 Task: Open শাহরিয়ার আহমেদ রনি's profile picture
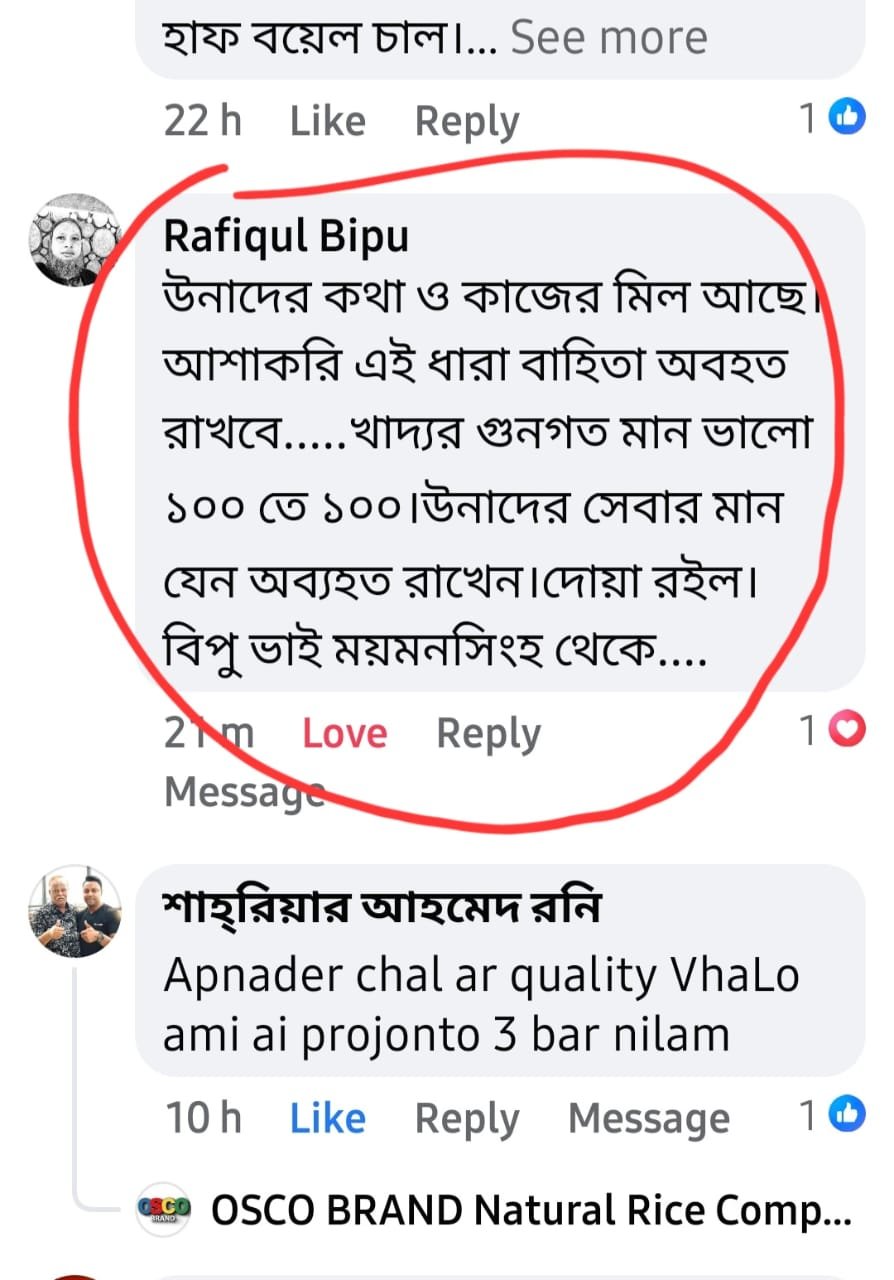tap(75, 911)
